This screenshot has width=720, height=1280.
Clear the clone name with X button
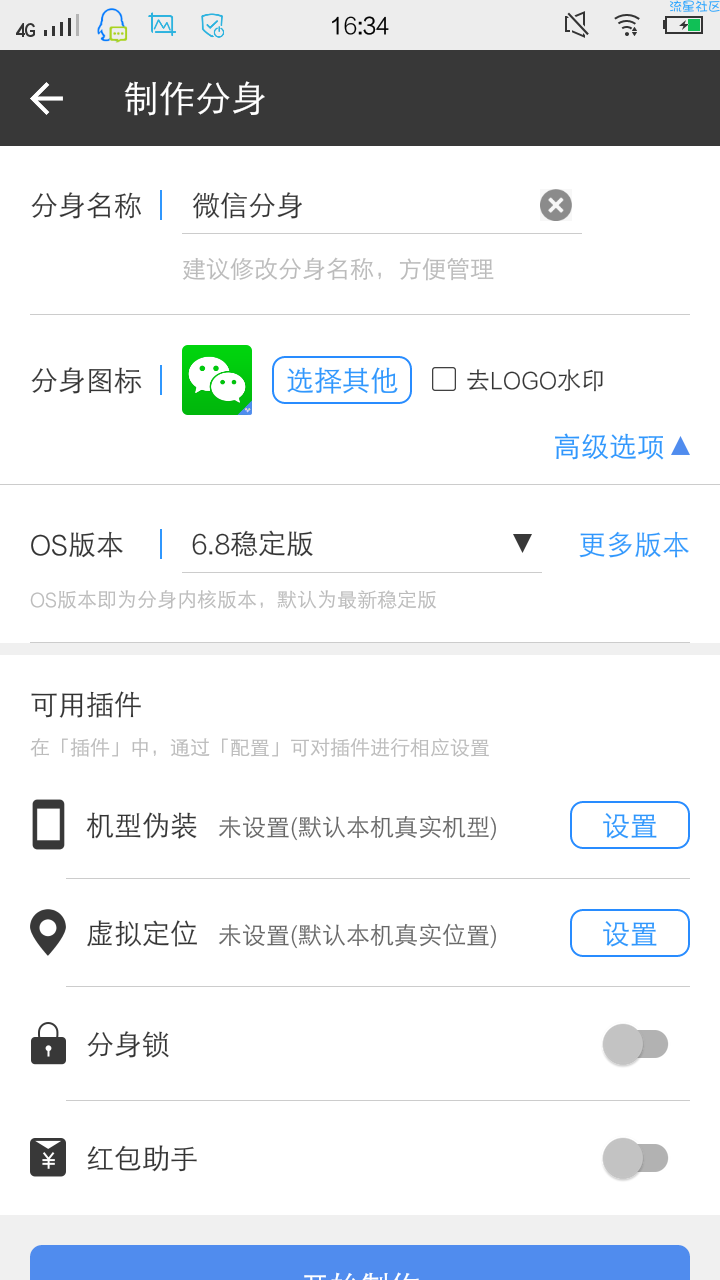(556, 205)
